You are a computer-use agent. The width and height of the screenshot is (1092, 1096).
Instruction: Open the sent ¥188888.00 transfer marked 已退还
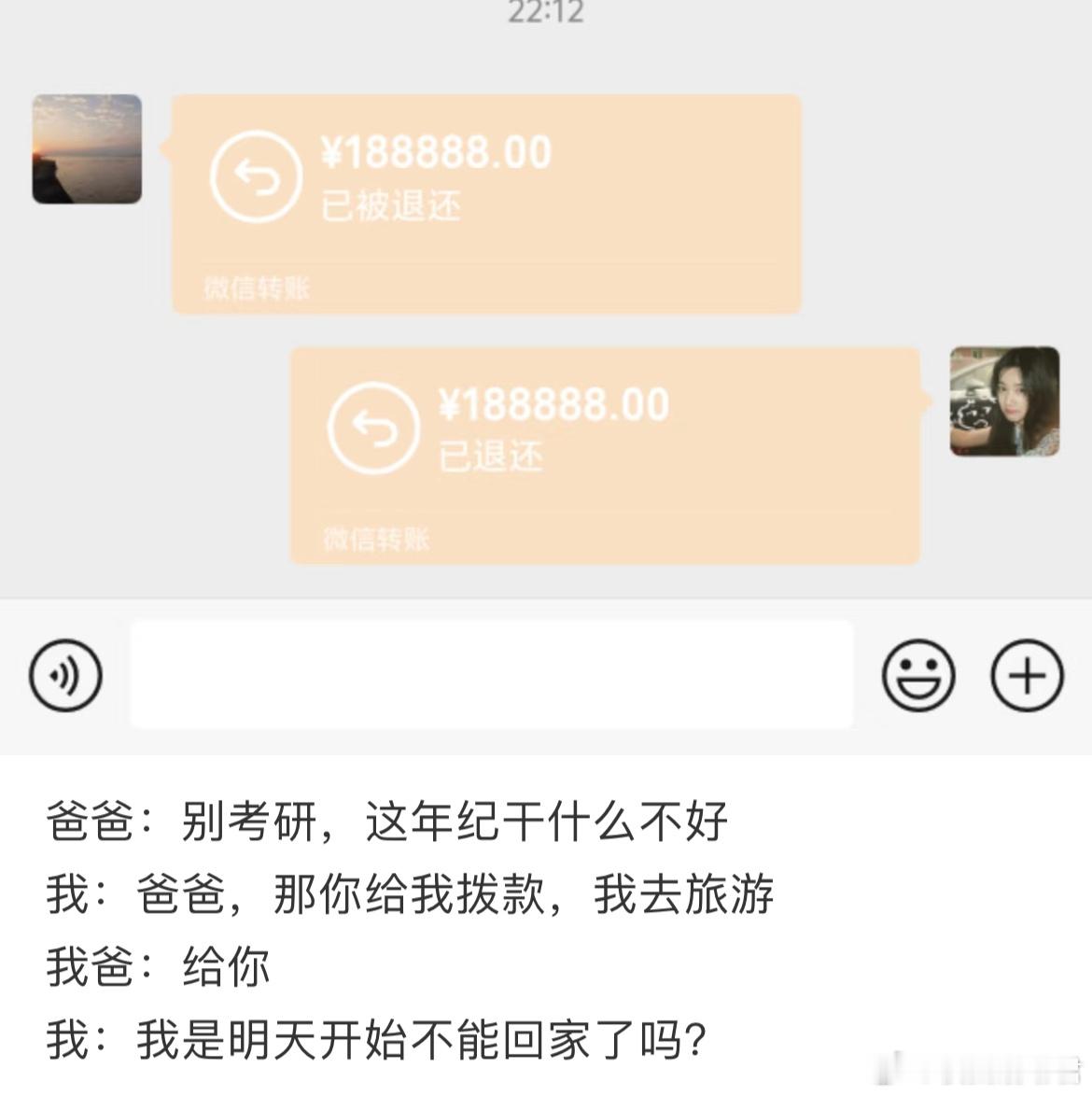[x=605, y=456]
